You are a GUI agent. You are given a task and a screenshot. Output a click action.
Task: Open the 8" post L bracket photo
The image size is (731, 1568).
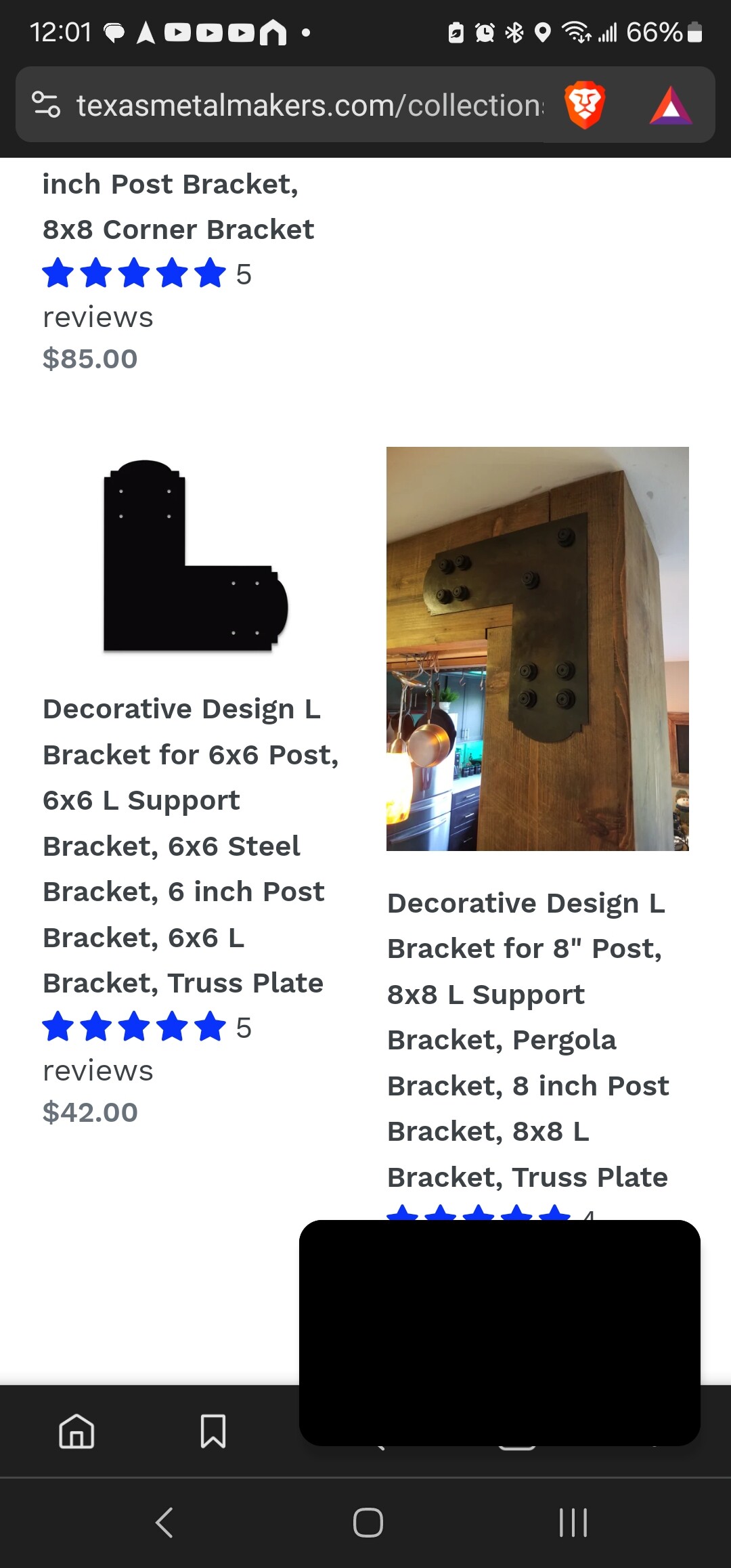coord(537,648)
